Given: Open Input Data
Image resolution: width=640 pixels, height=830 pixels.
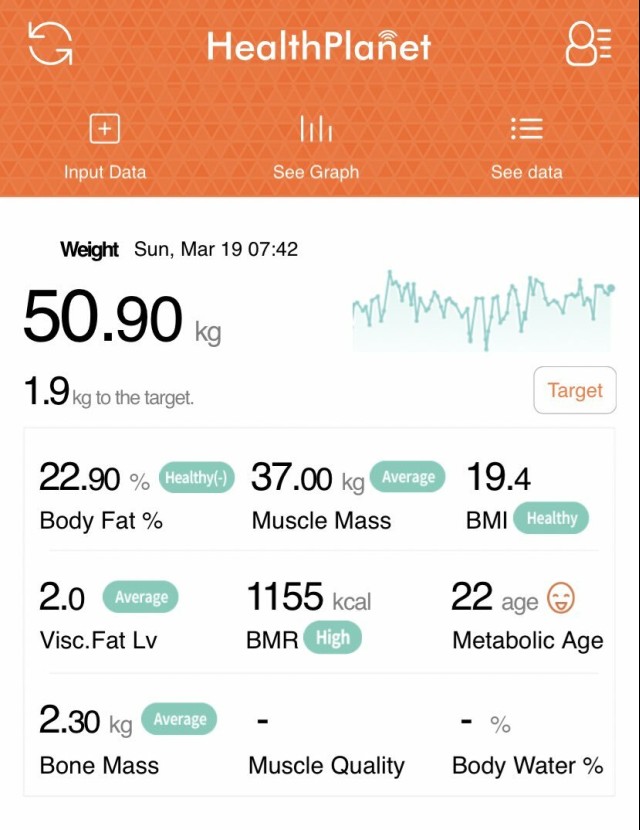Looking at the screenshot, I should [105, 146].
